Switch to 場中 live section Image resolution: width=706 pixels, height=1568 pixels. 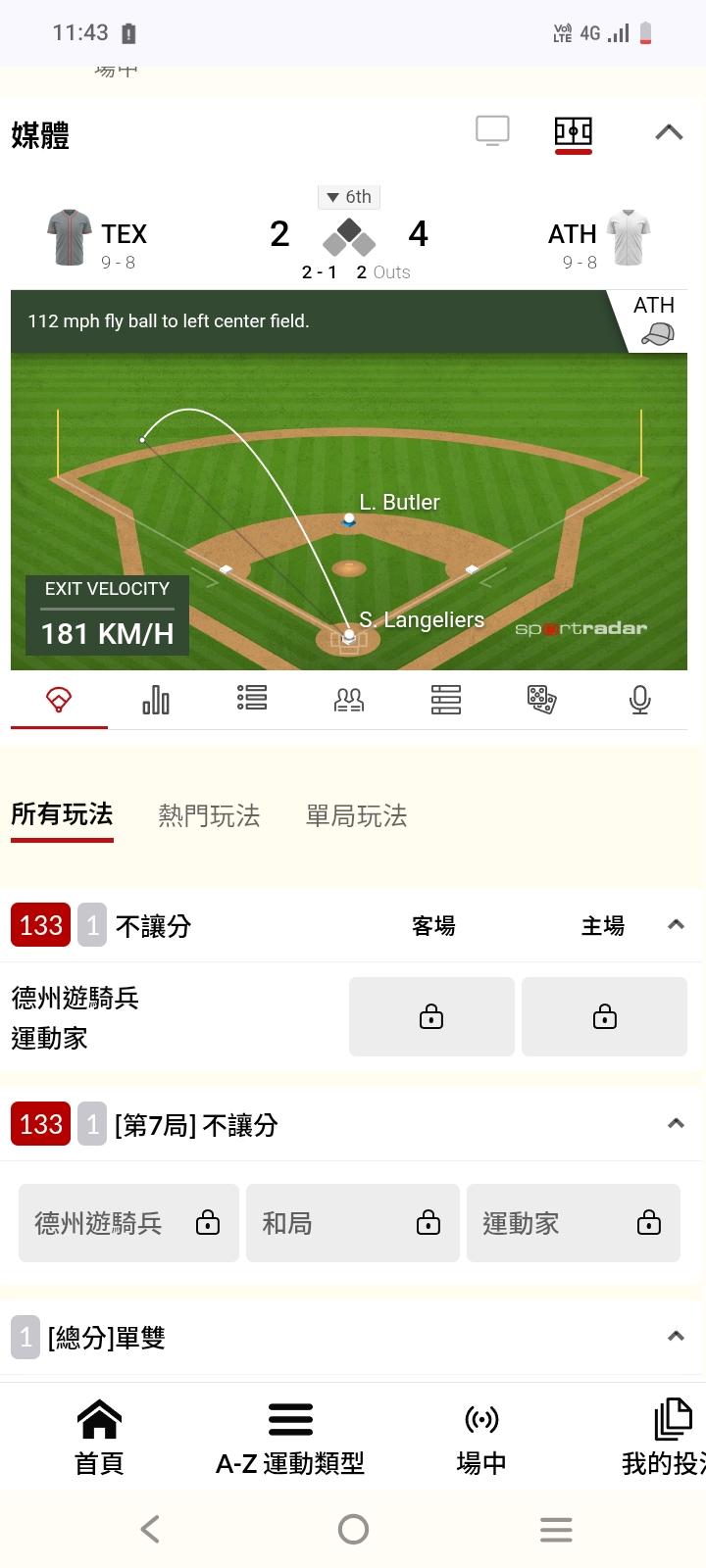click(x=481, y=1438)
